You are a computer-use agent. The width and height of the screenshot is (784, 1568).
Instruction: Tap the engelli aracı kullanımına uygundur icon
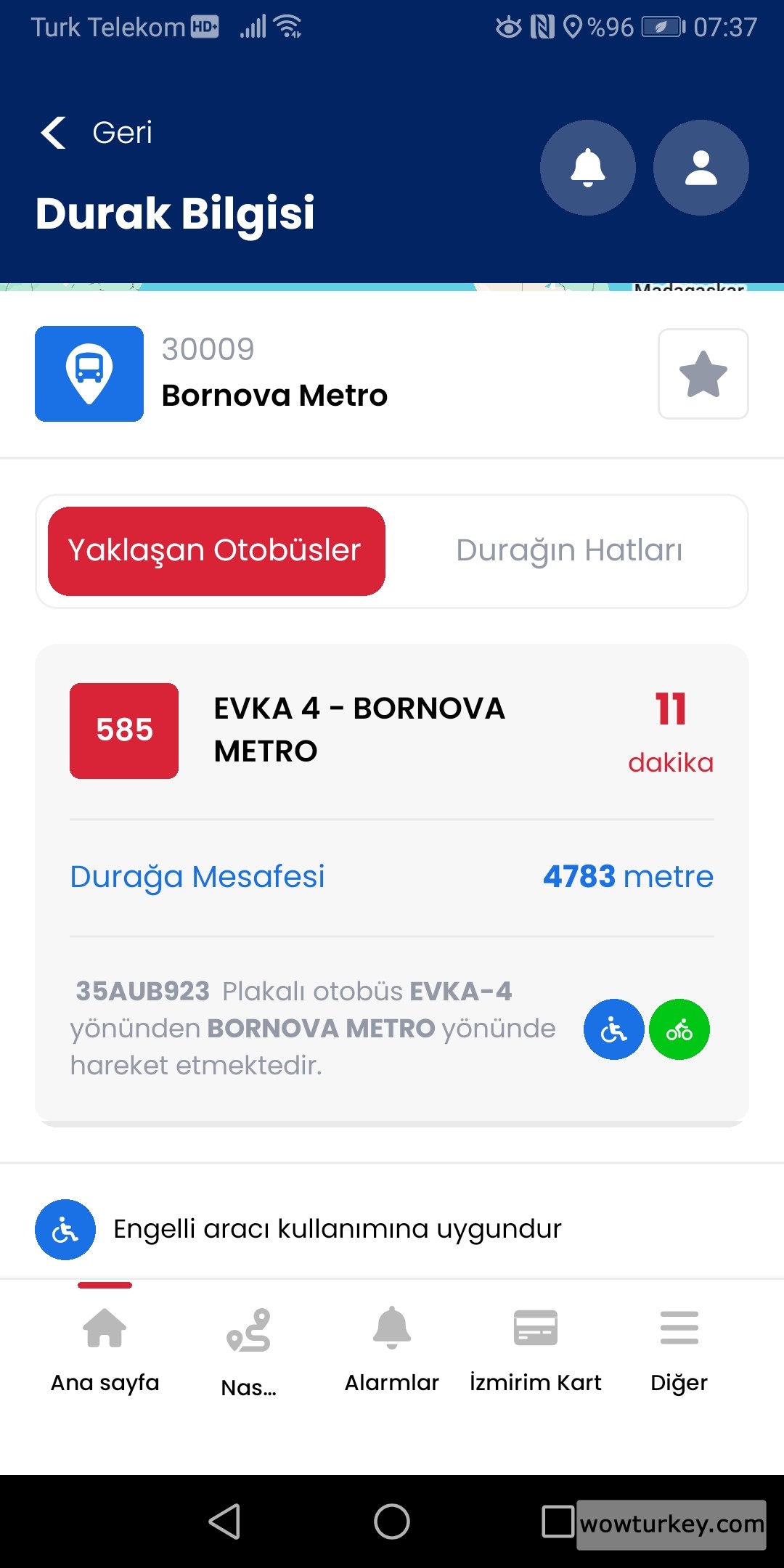point(64,1229)
